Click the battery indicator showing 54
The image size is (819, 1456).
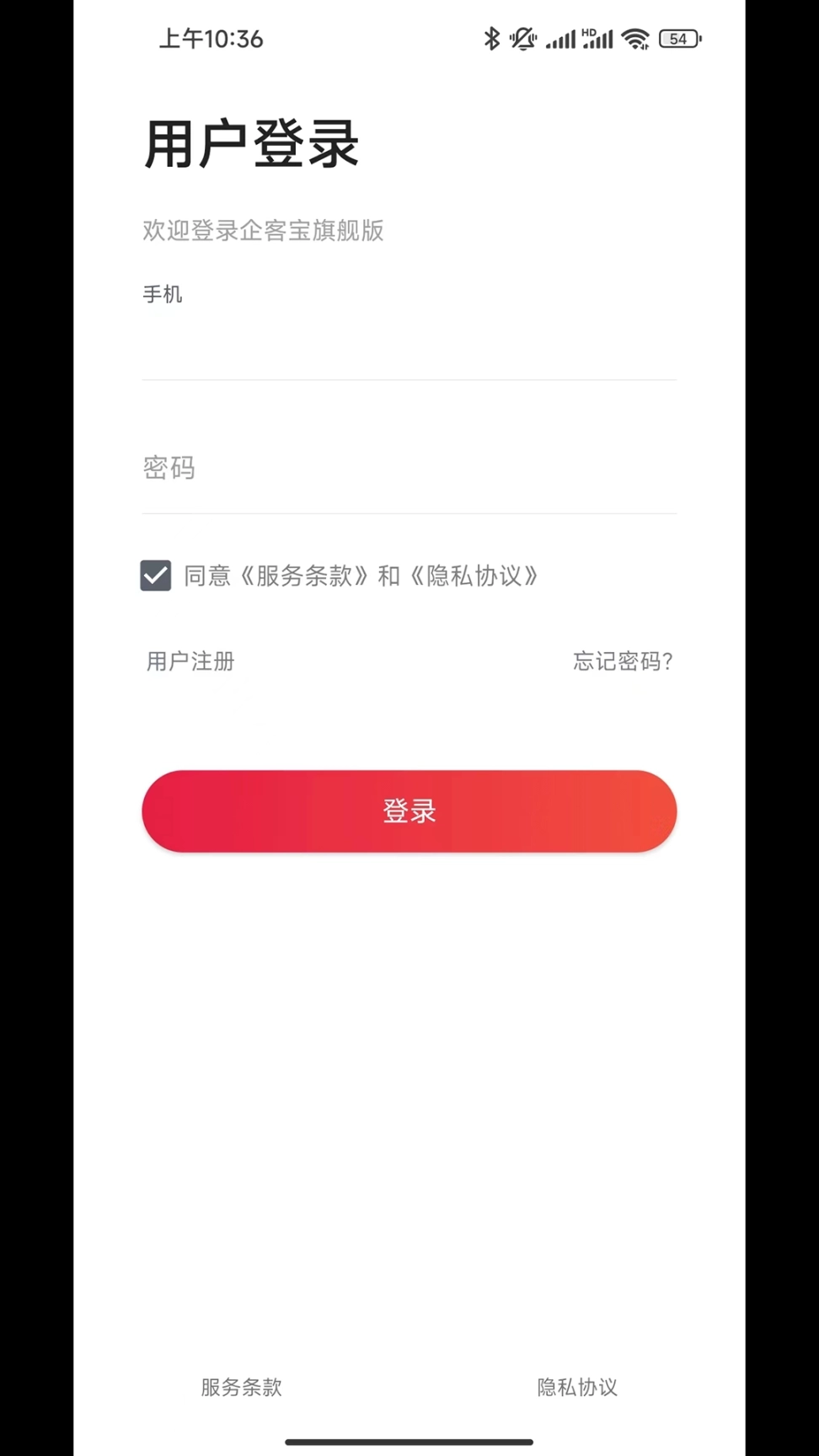678,39
